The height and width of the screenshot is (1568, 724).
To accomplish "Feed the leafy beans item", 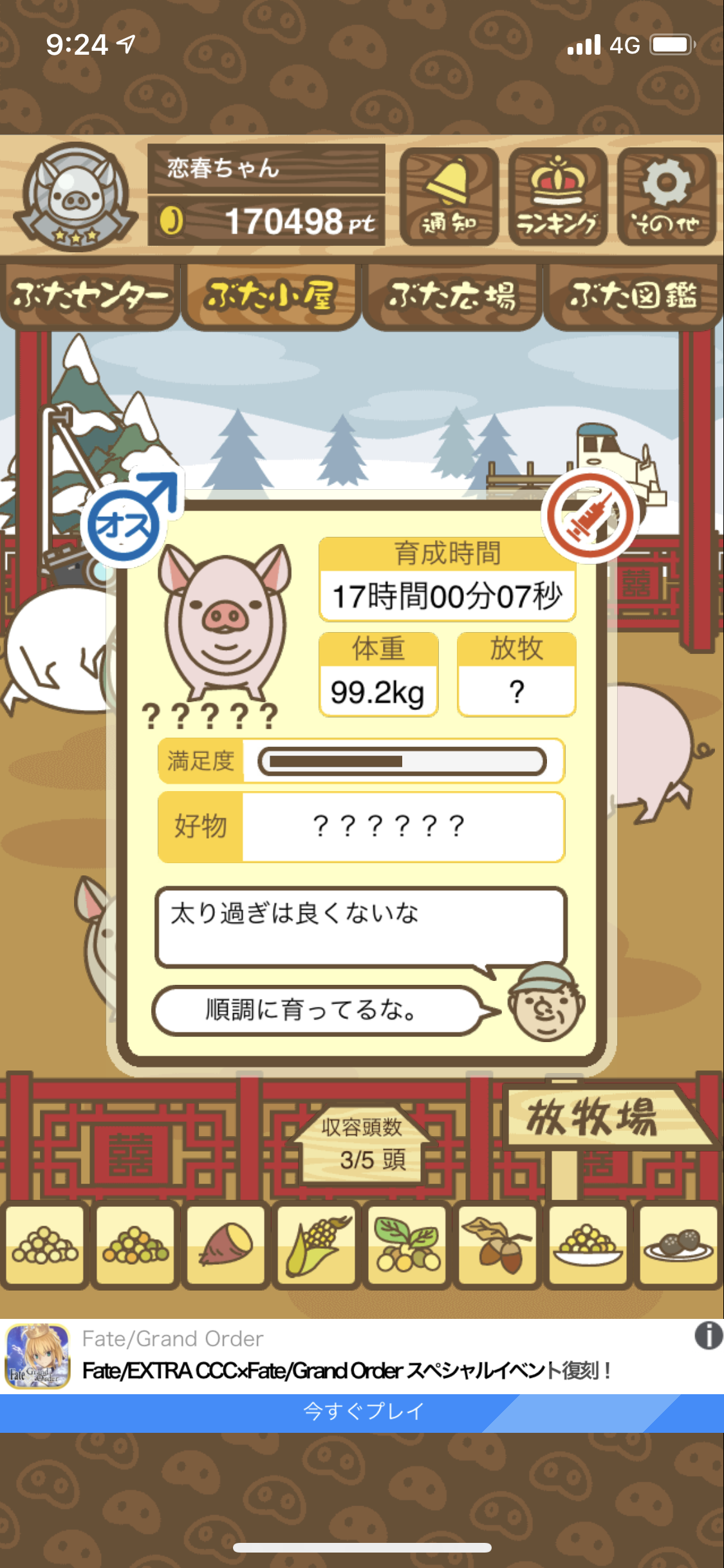I will 407,1245.
